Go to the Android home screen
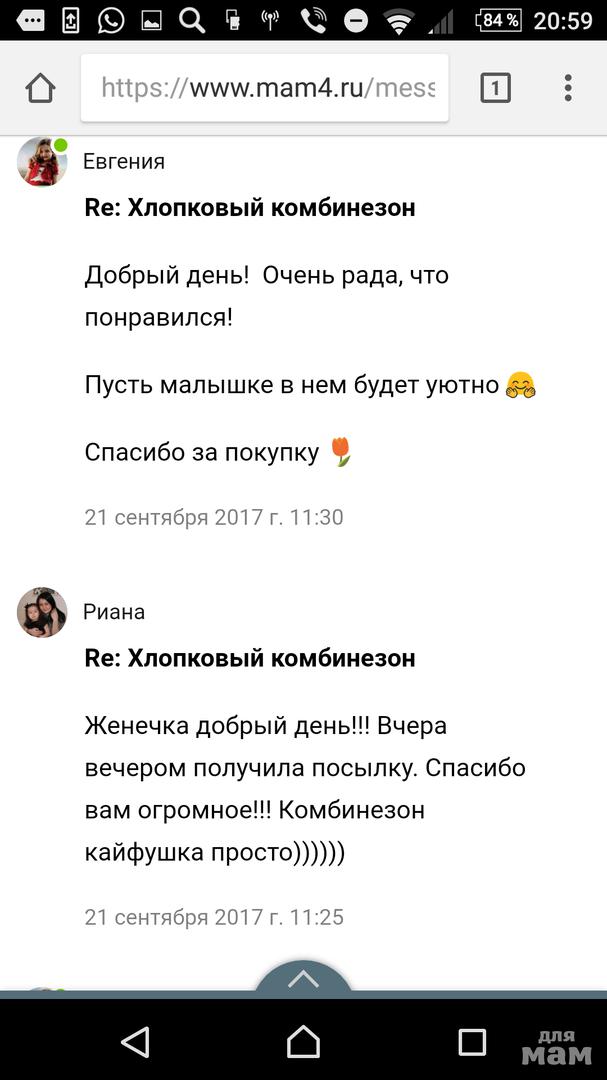Viewport: 607px width, 1080px height. tap(303, 1042)
